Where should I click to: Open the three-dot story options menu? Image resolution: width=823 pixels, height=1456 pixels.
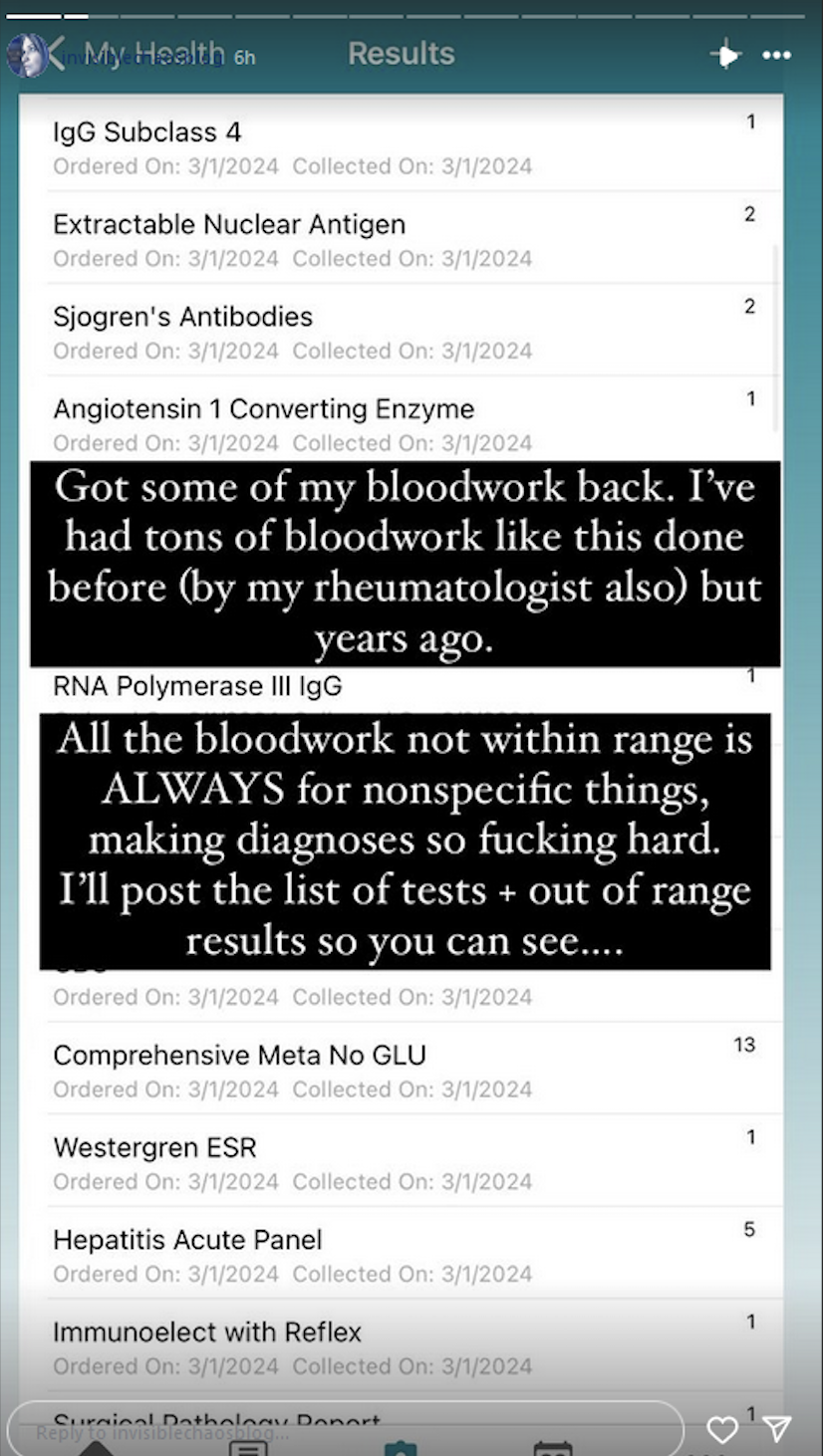(x=777, y=56)
